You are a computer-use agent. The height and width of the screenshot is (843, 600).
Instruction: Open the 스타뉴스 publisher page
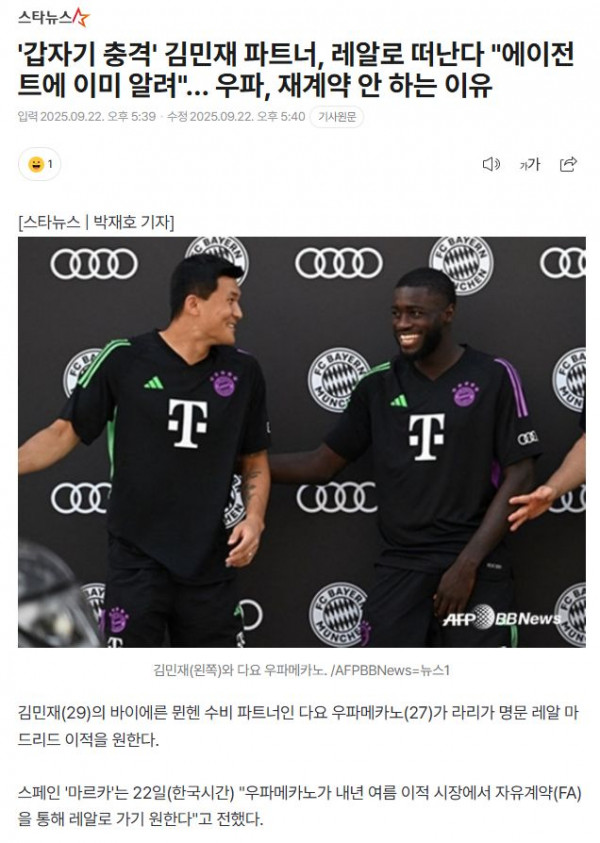click(54, 17)
